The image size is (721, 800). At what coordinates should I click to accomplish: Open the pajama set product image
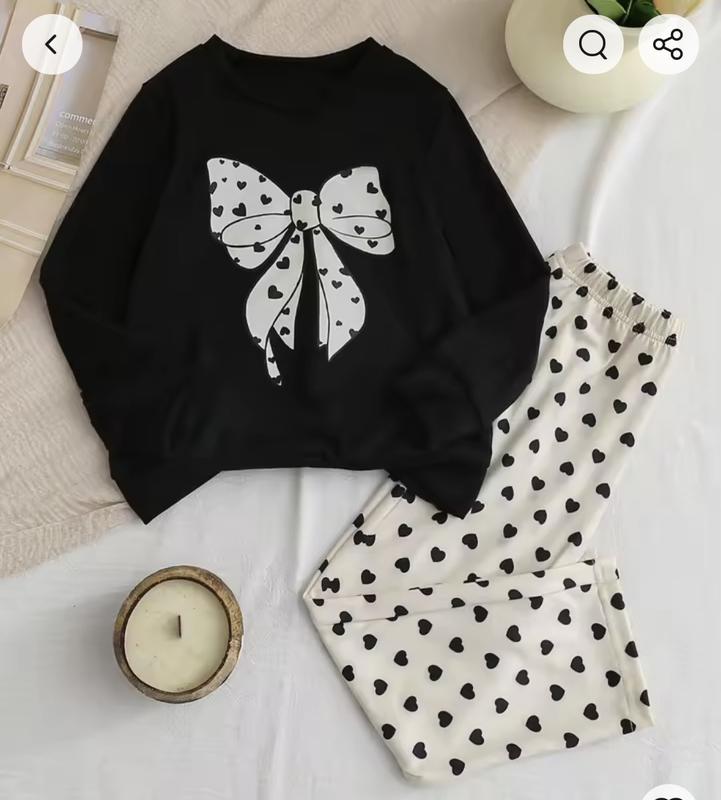coord(360,420)
